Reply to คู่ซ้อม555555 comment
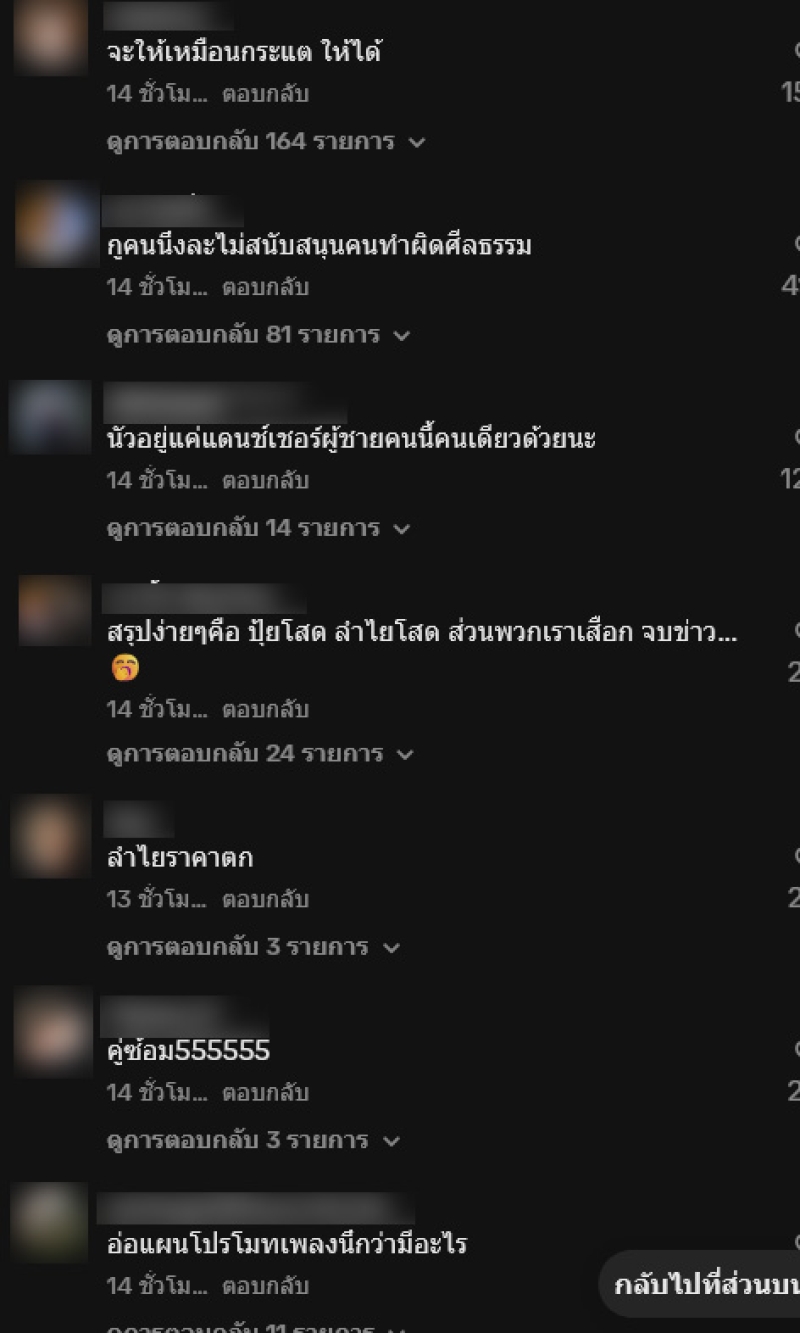Screen dimensions: 800x1333 (x=265, y=1093)
